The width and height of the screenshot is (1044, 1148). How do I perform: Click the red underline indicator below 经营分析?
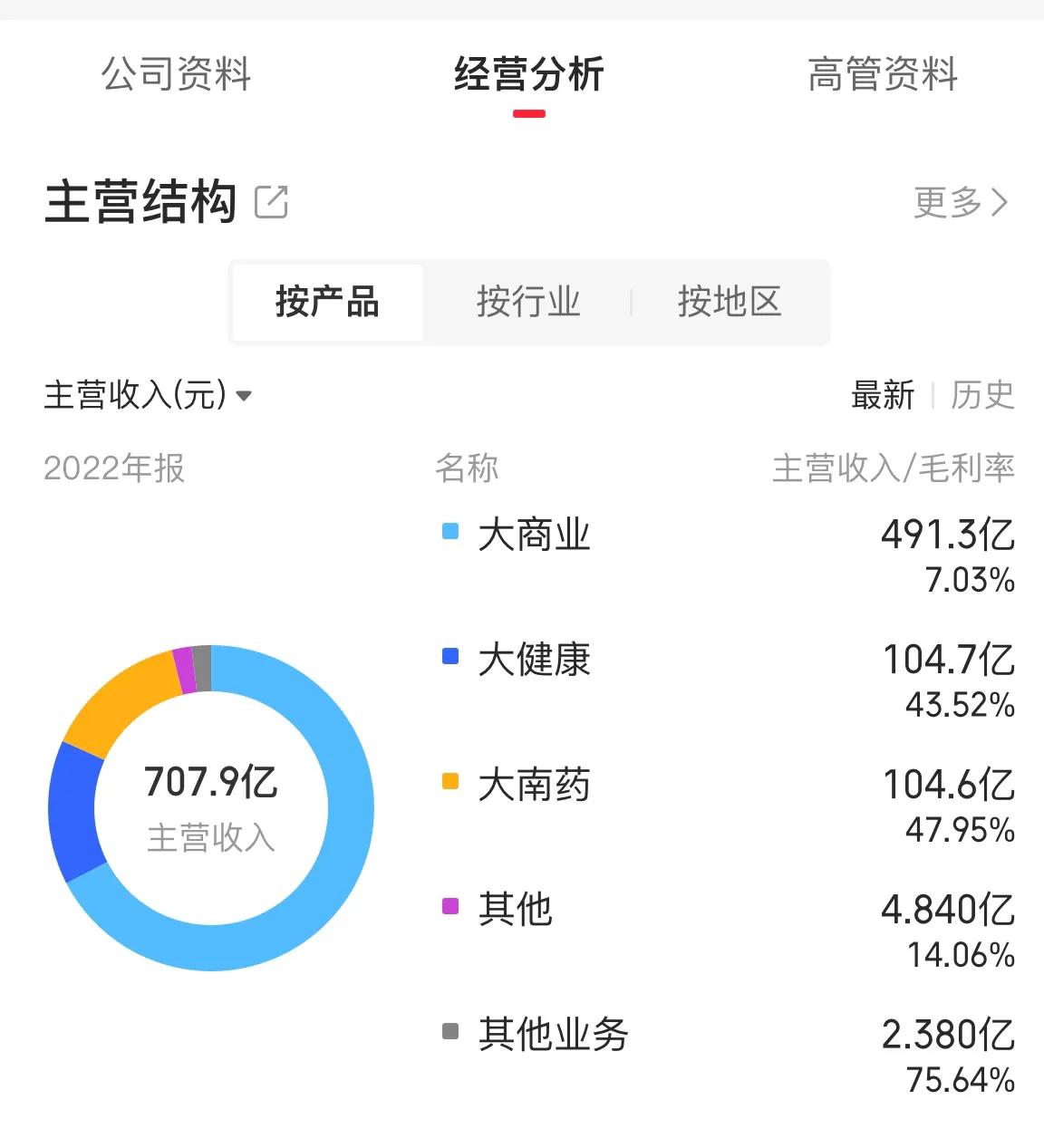[529, 111]
